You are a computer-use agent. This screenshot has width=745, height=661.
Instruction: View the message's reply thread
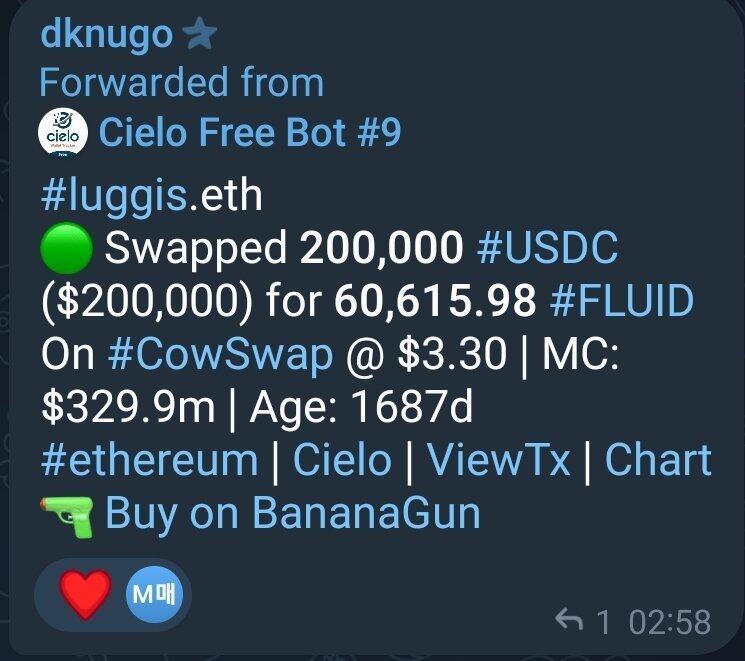click(x=582, y=622)
